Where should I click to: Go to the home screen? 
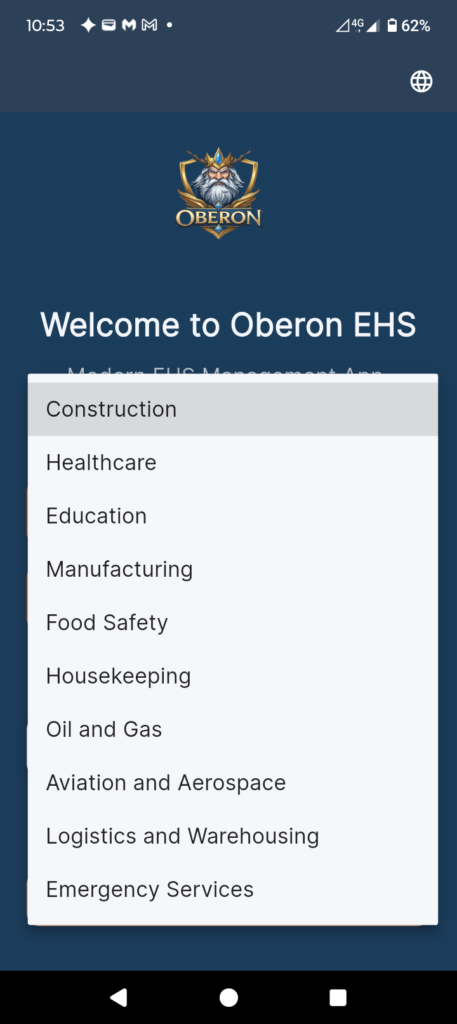(228, 997)
